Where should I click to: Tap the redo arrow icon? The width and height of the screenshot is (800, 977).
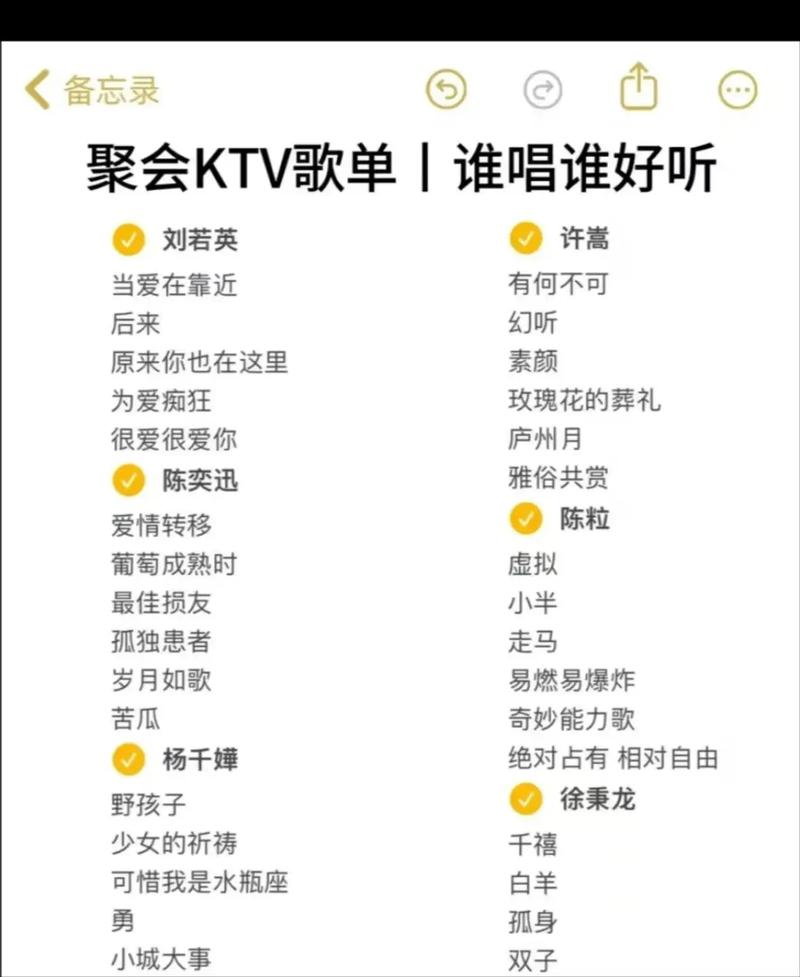[x=541, y=89]
